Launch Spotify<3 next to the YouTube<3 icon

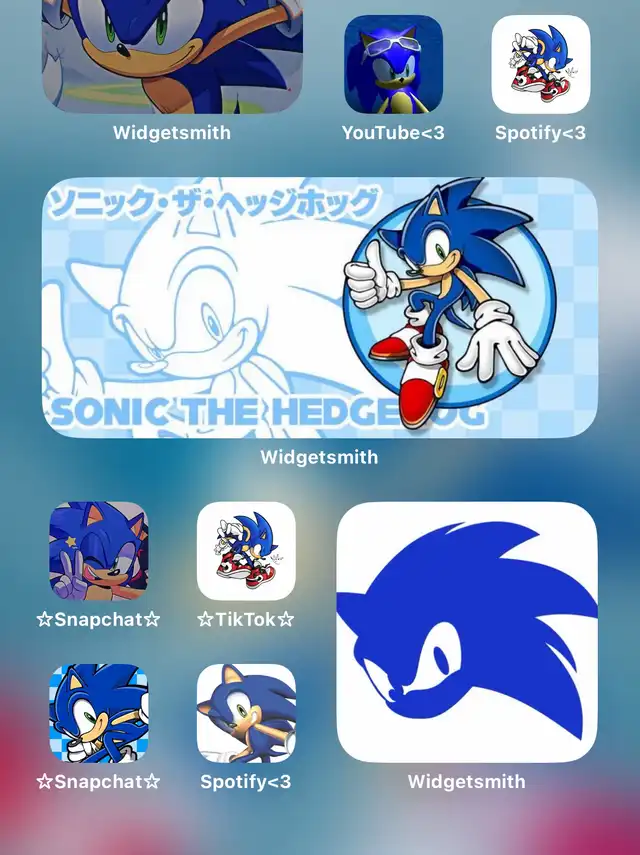[541, 65]
